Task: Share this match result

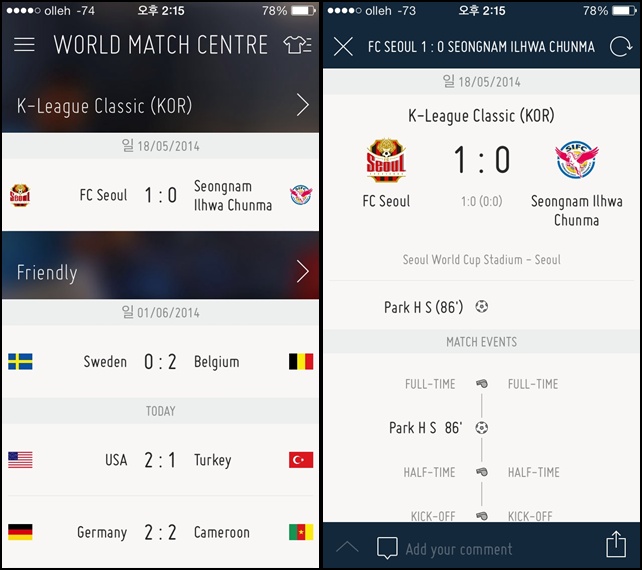Action: click(x=616, y=545)
